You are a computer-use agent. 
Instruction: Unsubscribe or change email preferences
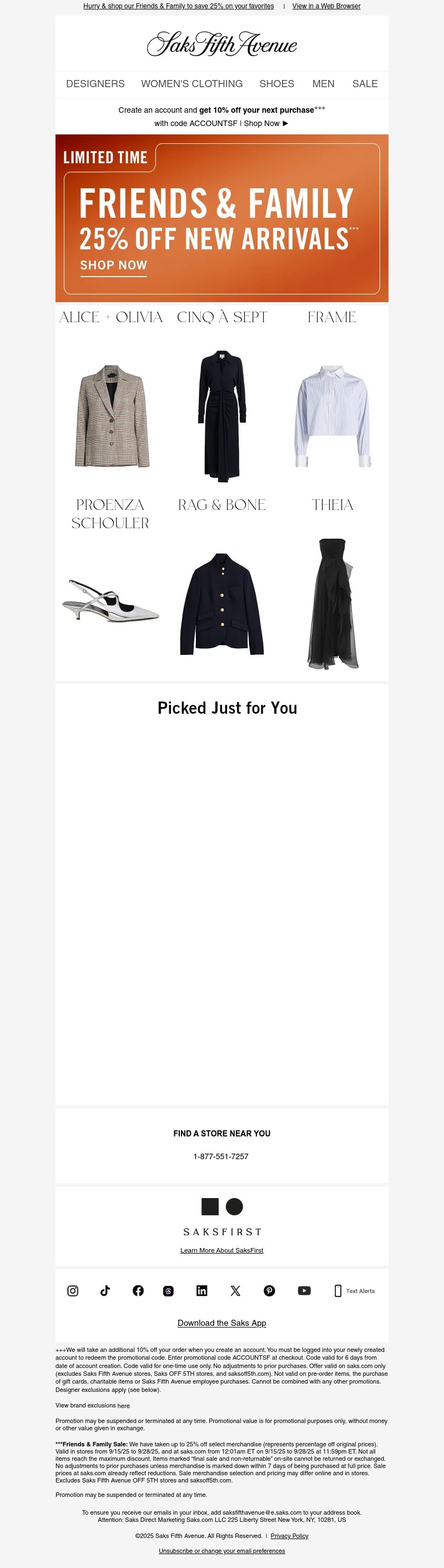click(221, 1550)
